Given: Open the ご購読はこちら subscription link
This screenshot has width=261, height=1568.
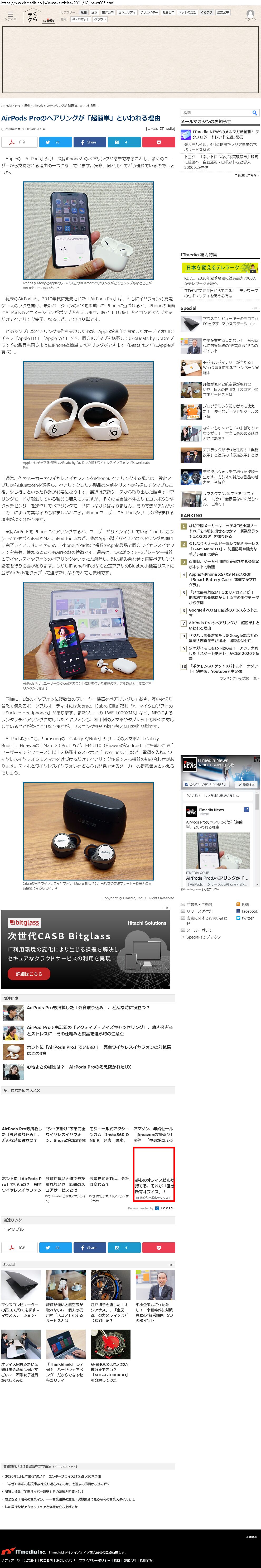Looking at the screenshot, I should pos(246,175).
